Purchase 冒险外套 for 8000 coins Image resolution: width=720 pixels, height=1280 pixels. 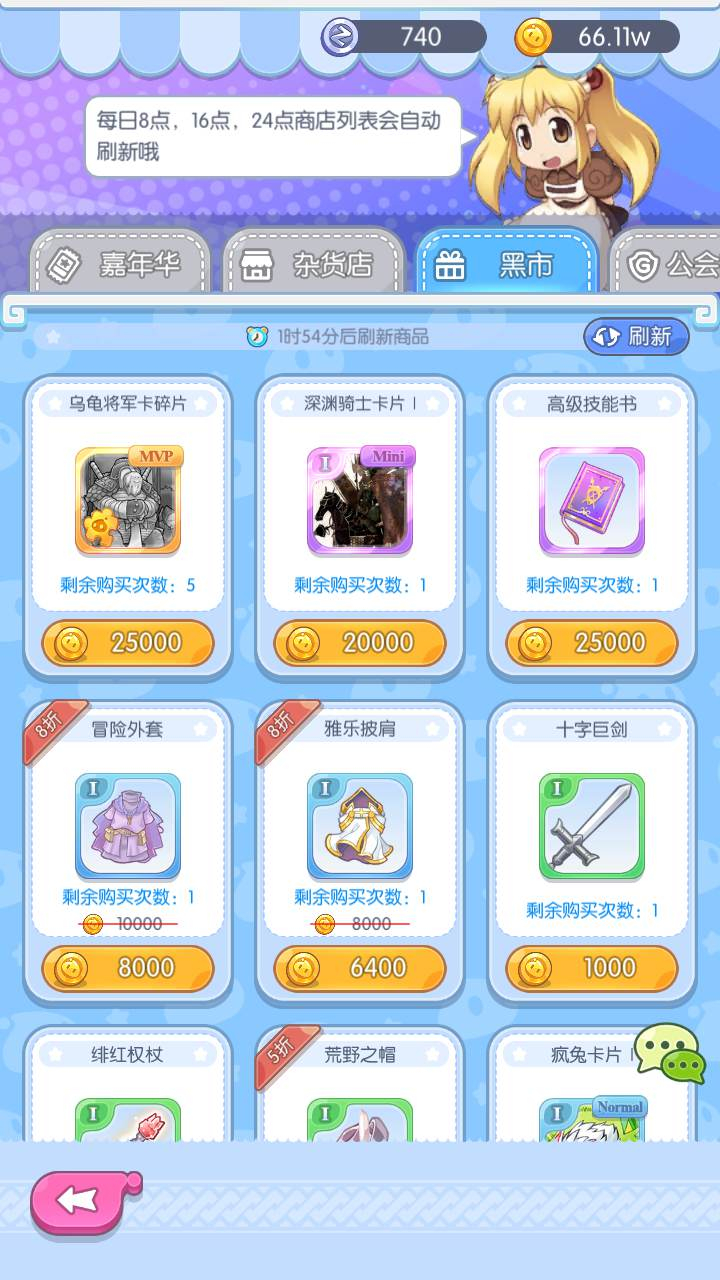coord(128,968)
